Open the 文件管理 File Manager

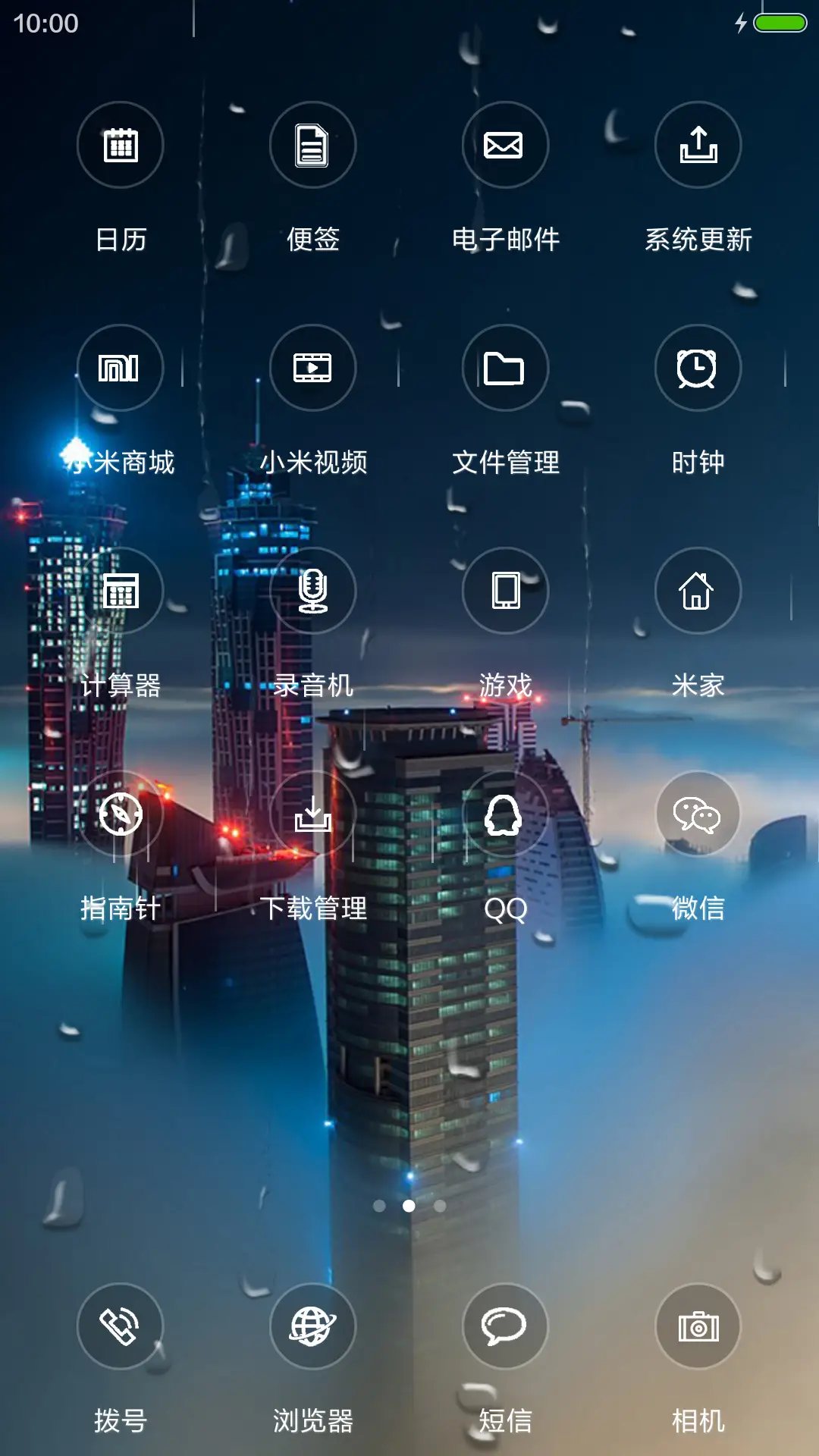(x=506, y=366)
